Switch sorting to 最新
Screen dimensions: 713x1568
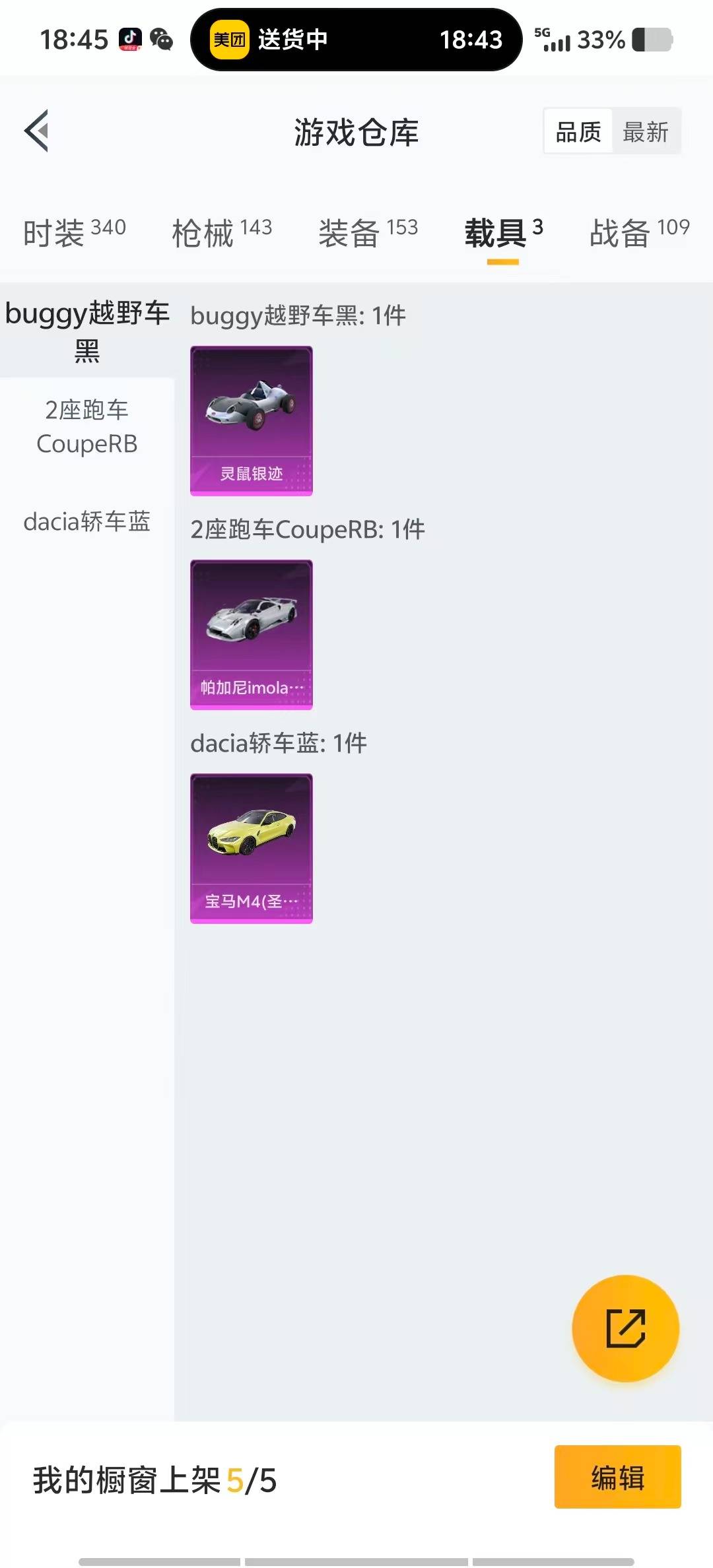[646, 131]
